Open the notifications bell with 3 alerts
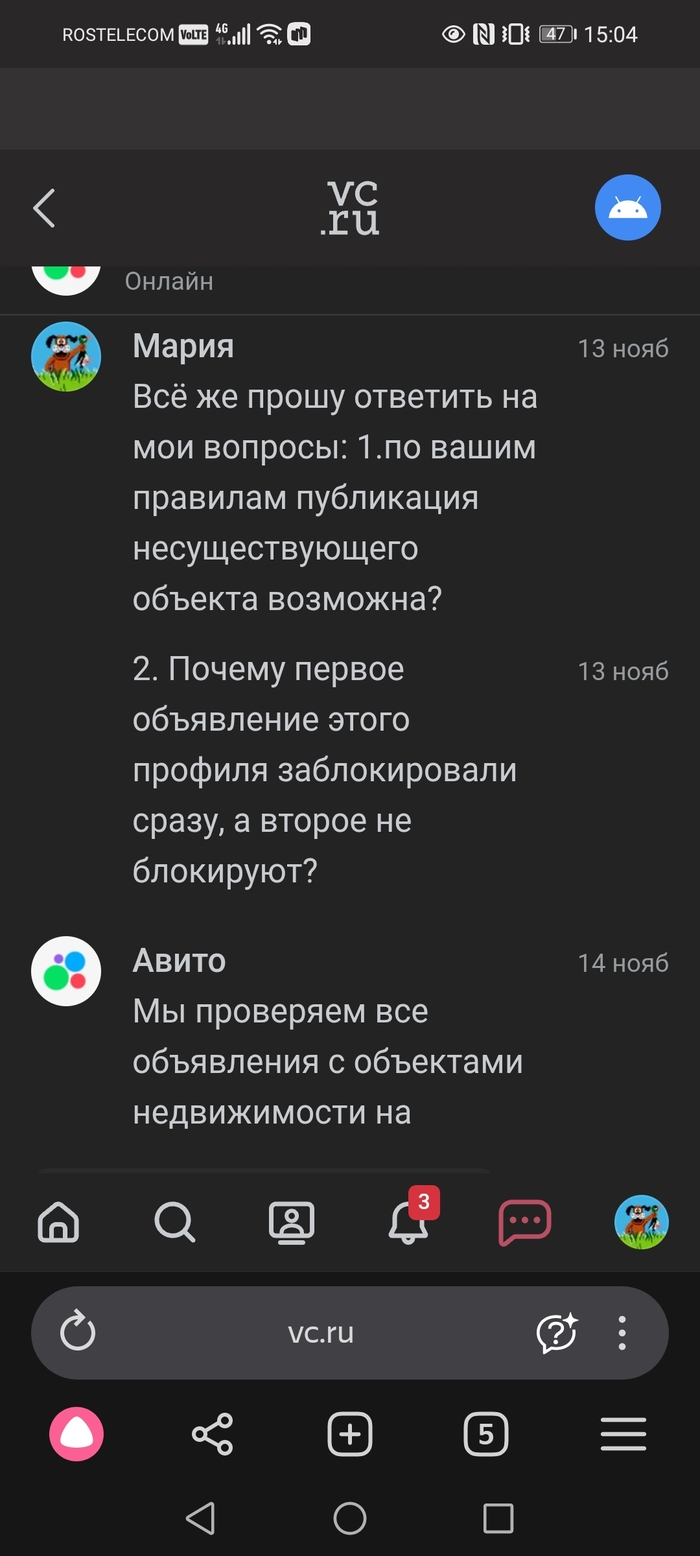700x1556 pixels. click(x=408, y=1221)
